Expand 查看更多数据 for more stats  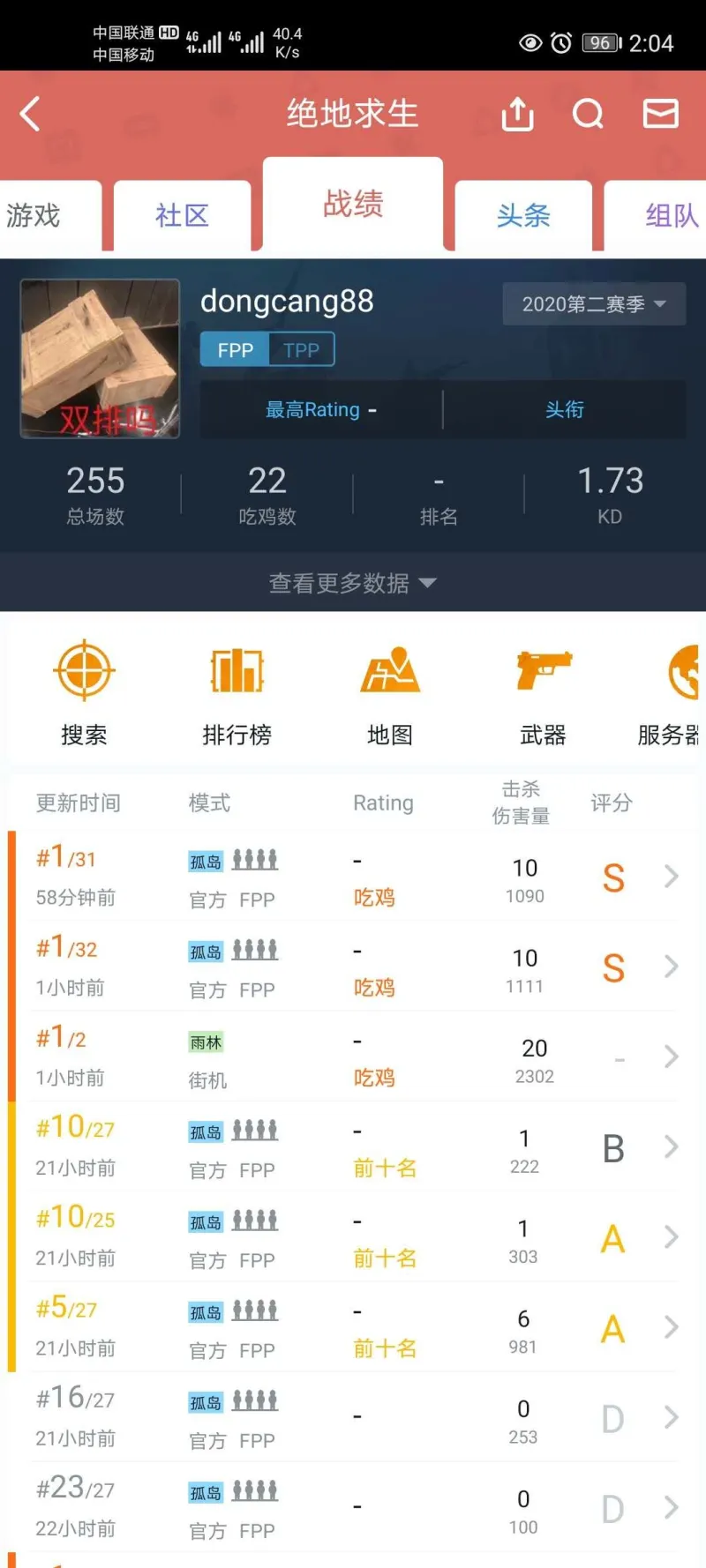pyautogui.click(x=352, y=583)
